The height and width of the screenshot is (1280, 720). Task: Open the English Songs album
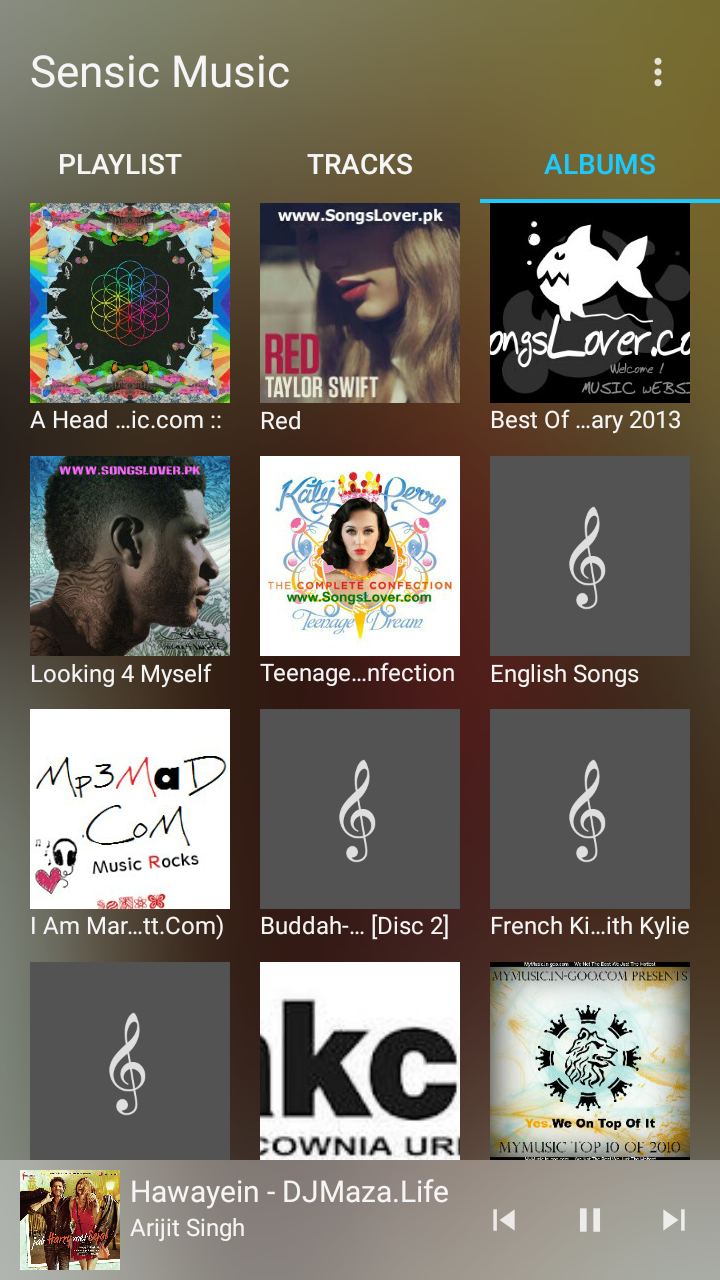coord(589,555)
